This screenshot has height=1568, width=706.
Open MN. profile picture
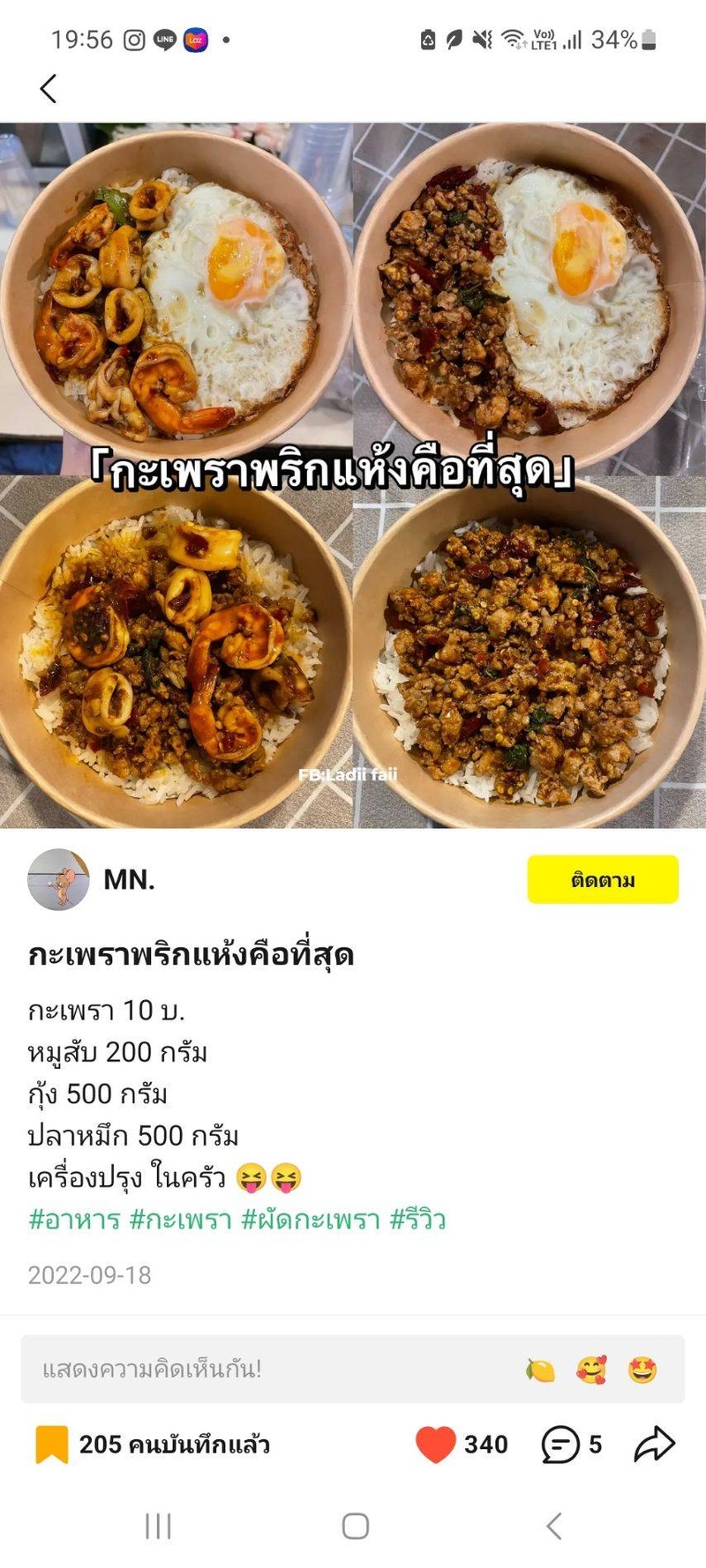pos(58,879)
